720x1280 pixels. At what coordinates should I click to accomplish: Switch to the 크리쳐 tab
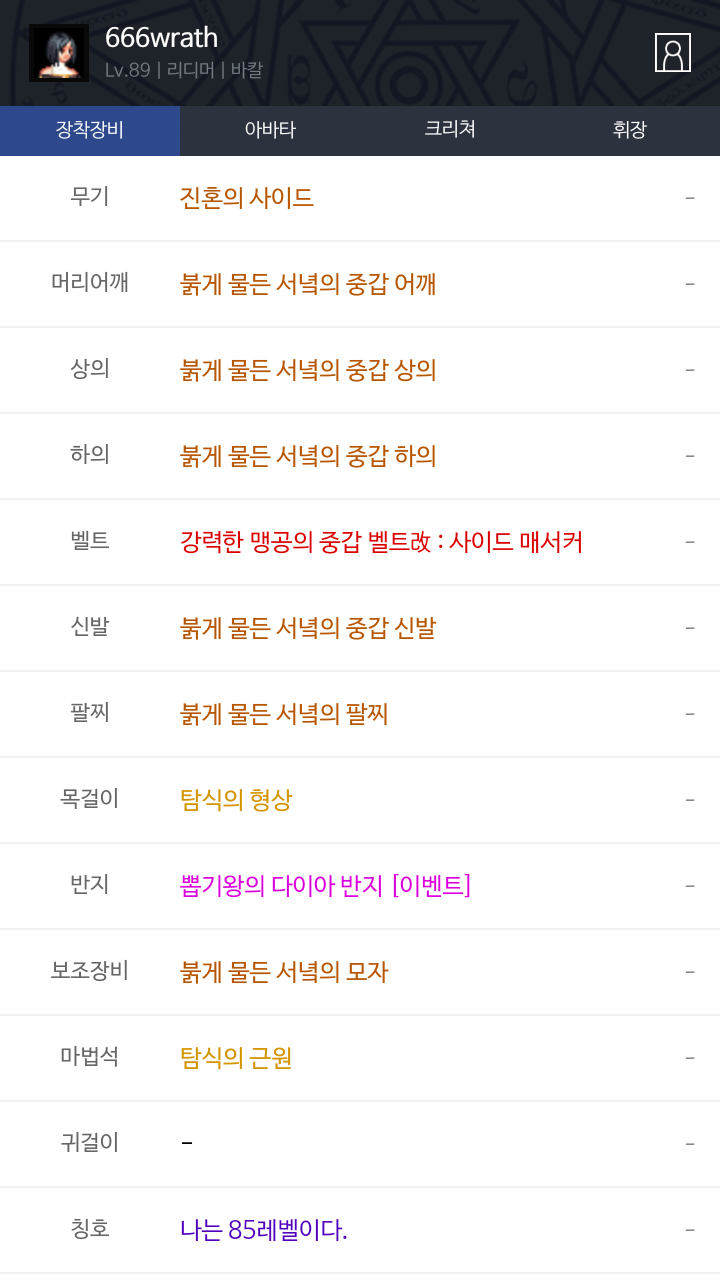click(450, 131)
